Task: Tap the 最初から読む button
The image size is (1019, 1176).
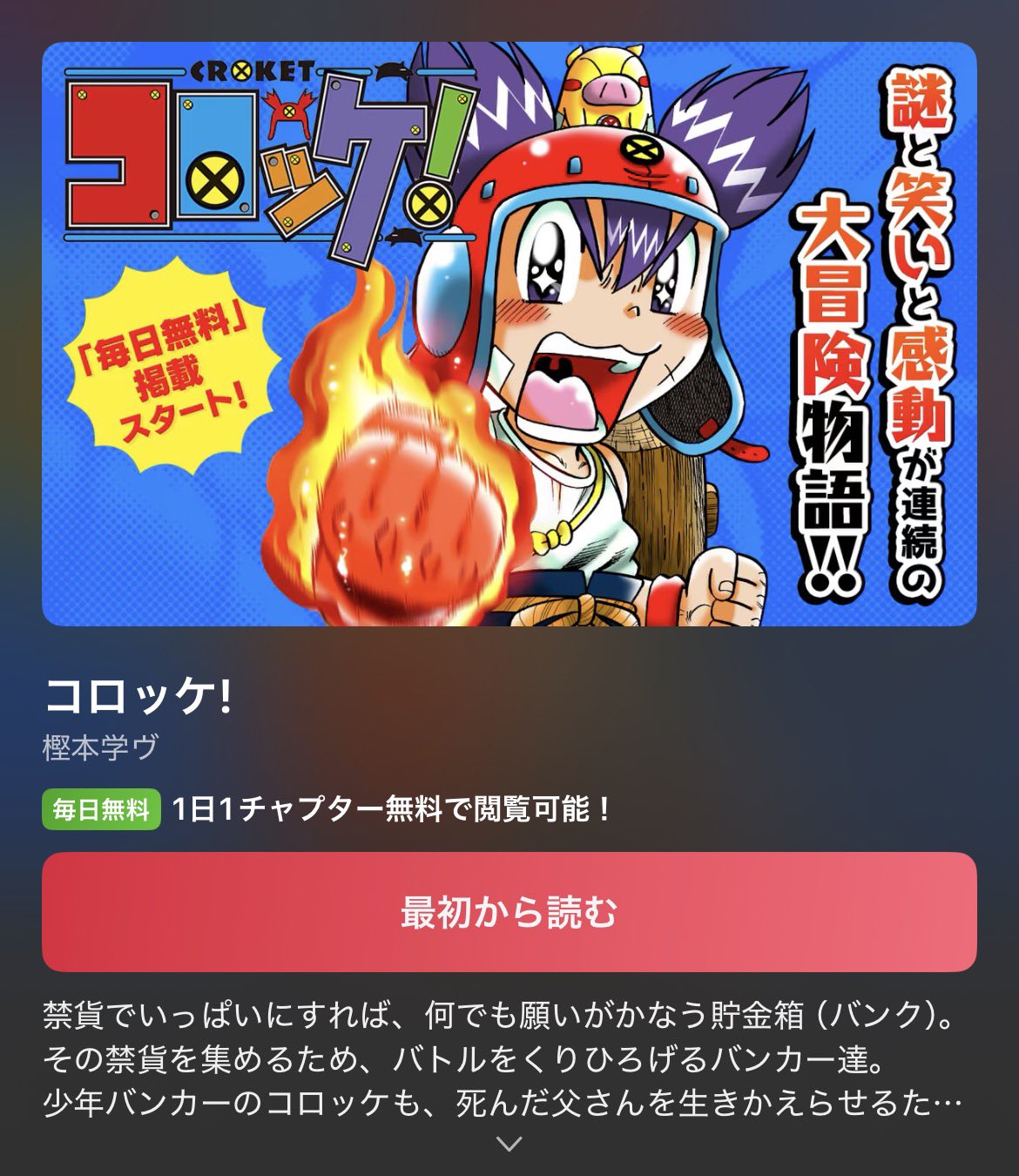Action: tap(509, 911)
